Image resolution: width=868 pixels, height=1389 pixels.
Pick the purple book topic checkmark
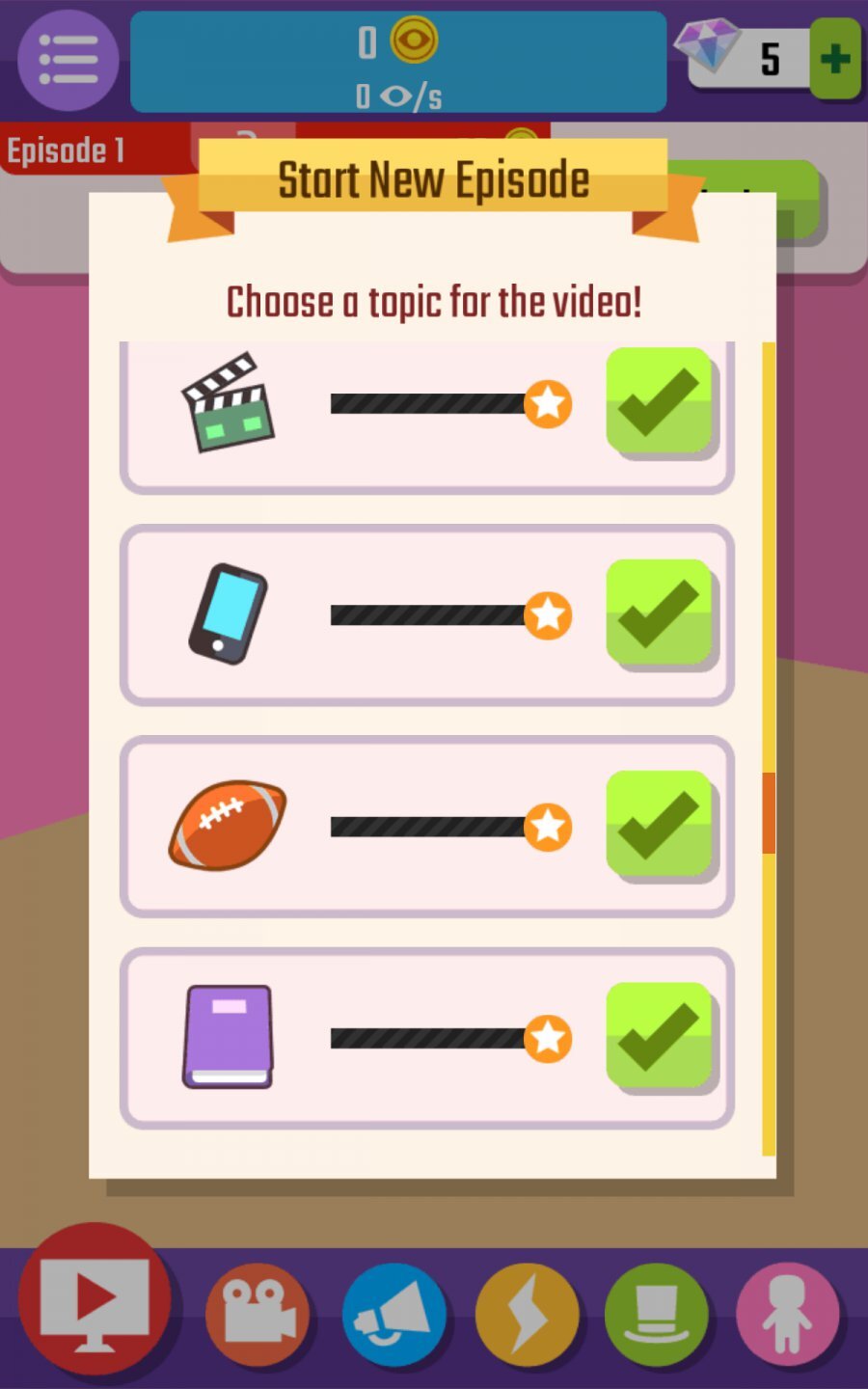pyautogui.click(x=660, y=1036)
